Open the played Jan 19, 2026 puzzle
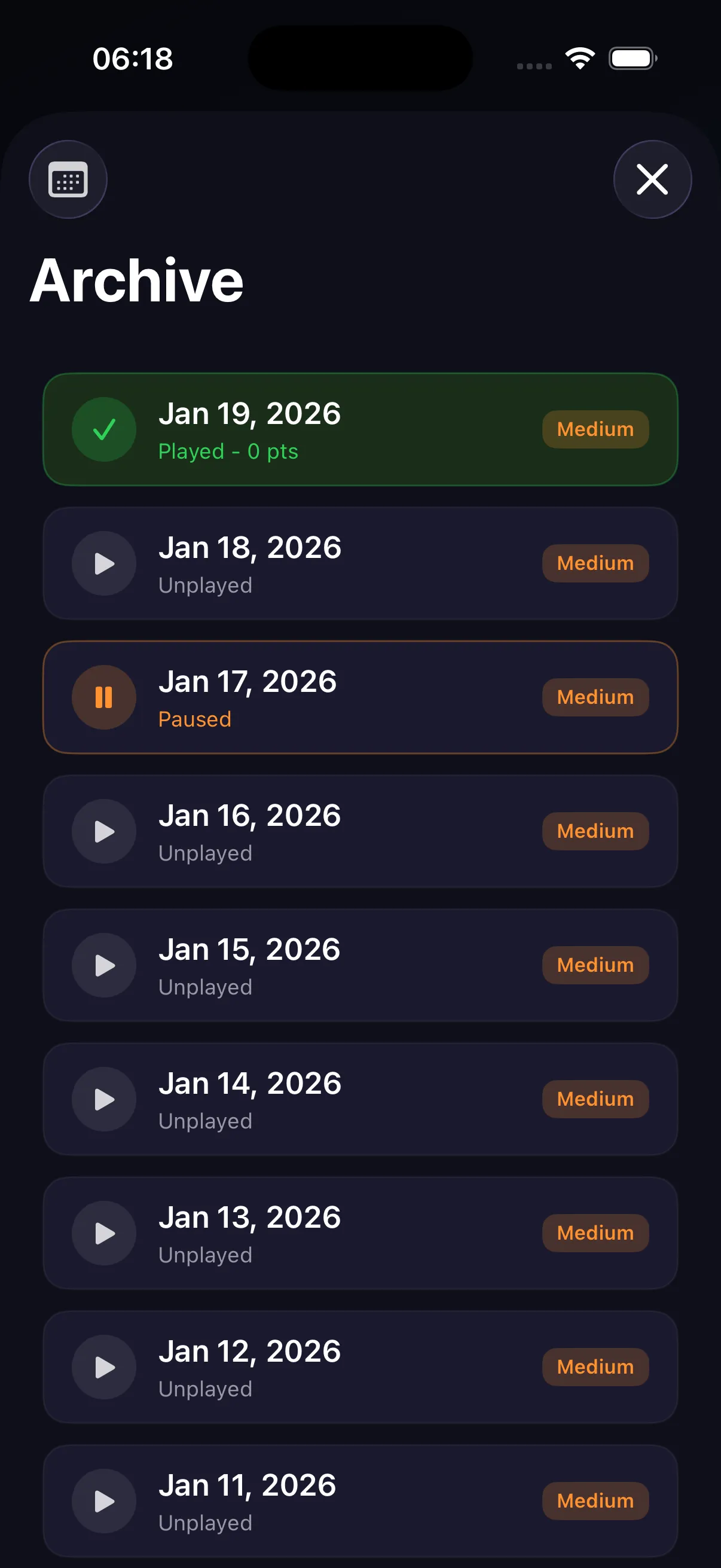This screenshot has height=1568, width=721. click(360, 430)
